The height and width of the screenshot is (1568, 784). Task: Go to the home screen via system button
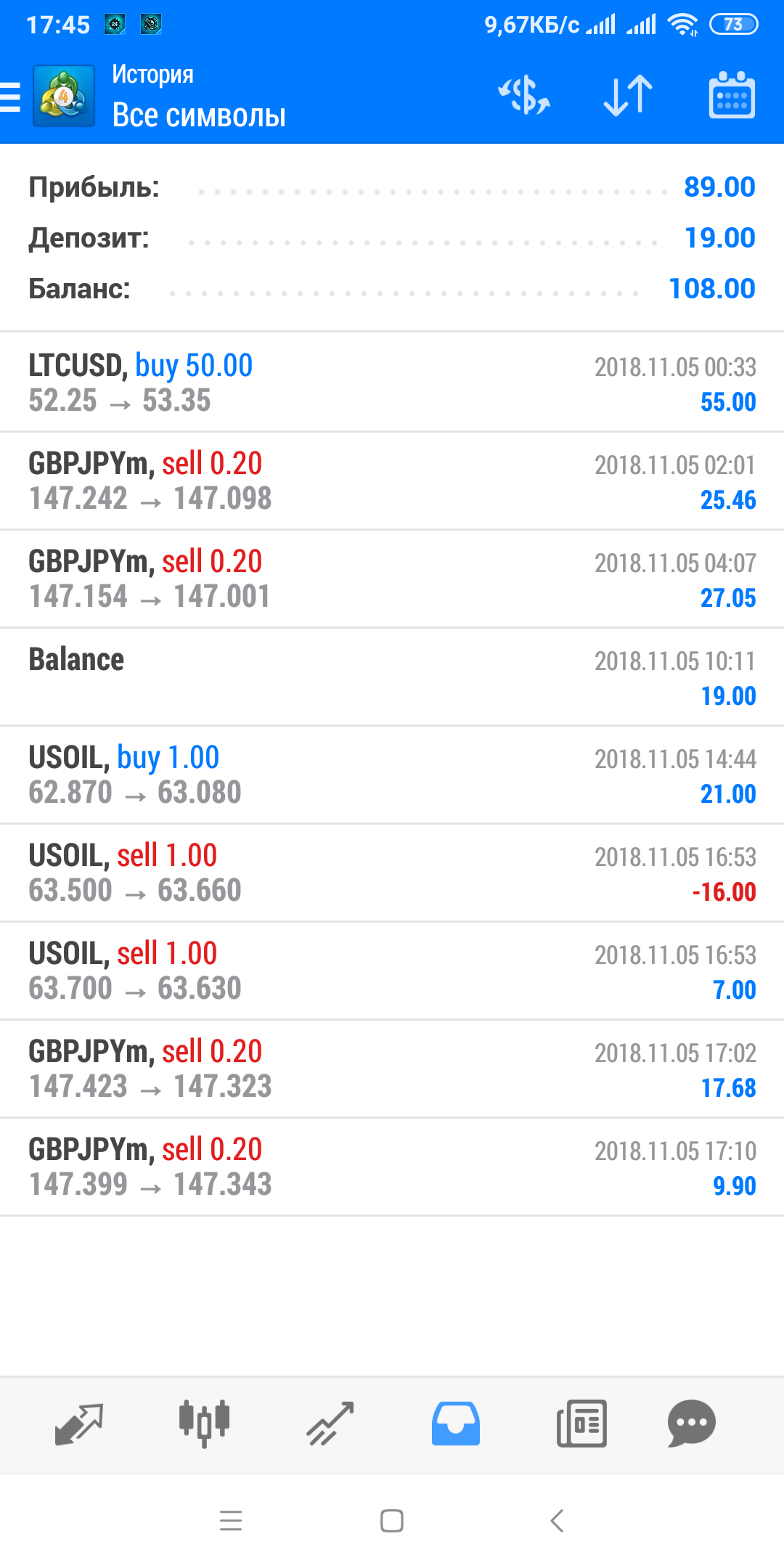tap(392, 1520)
